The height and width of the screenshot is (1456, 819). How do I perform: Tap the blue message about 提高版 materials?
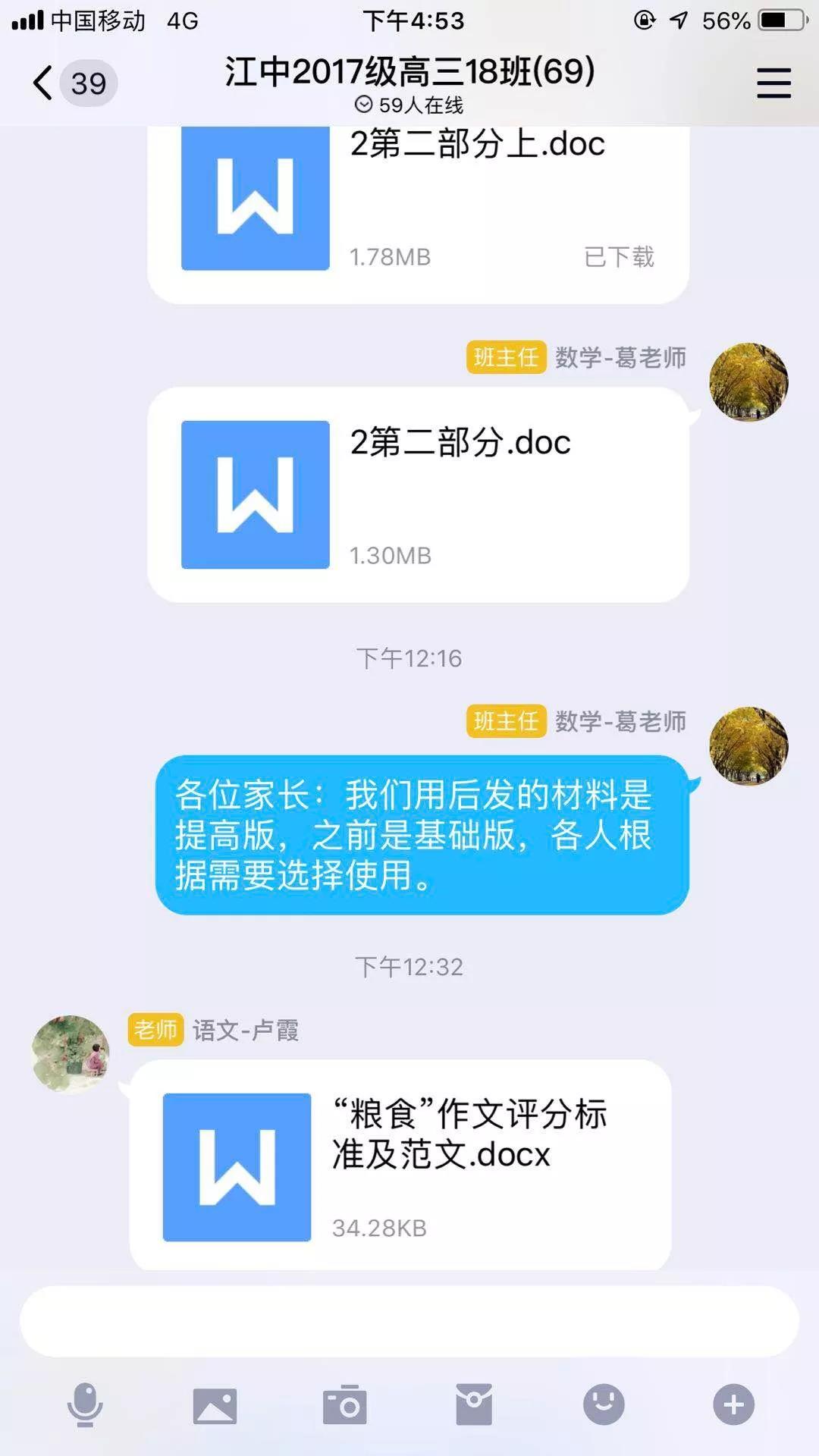coord(422,835)
